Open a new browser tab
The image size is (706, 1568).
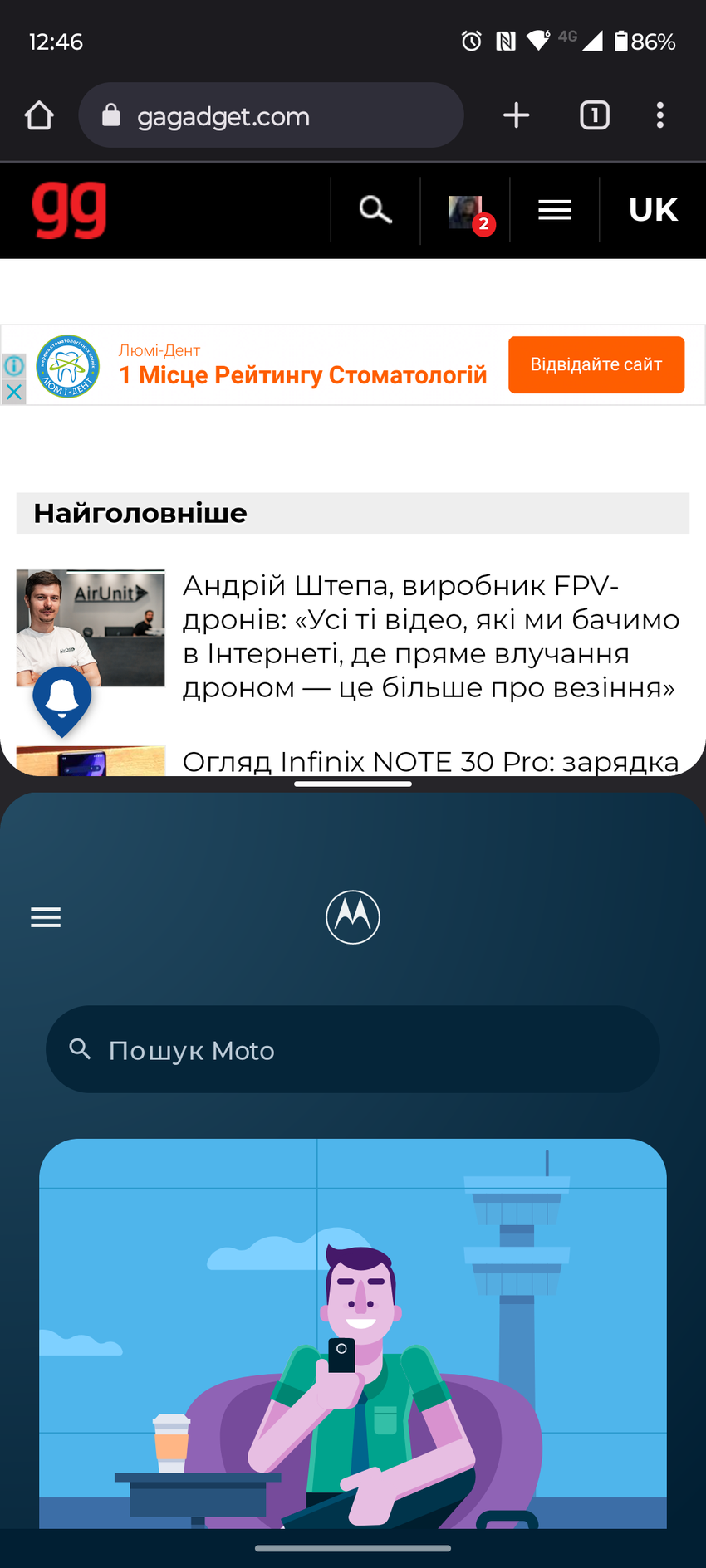tap(516, 115)
